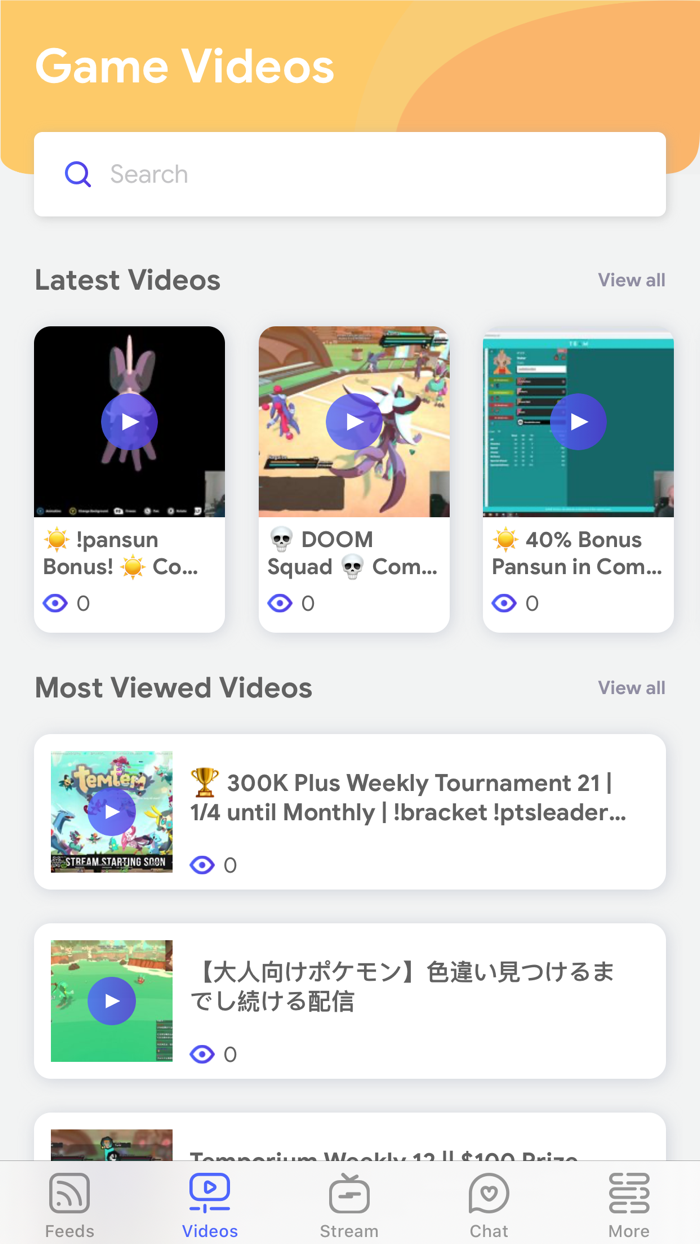
Task: Switch to the Feeds tab
Action: pos(70,1205)
